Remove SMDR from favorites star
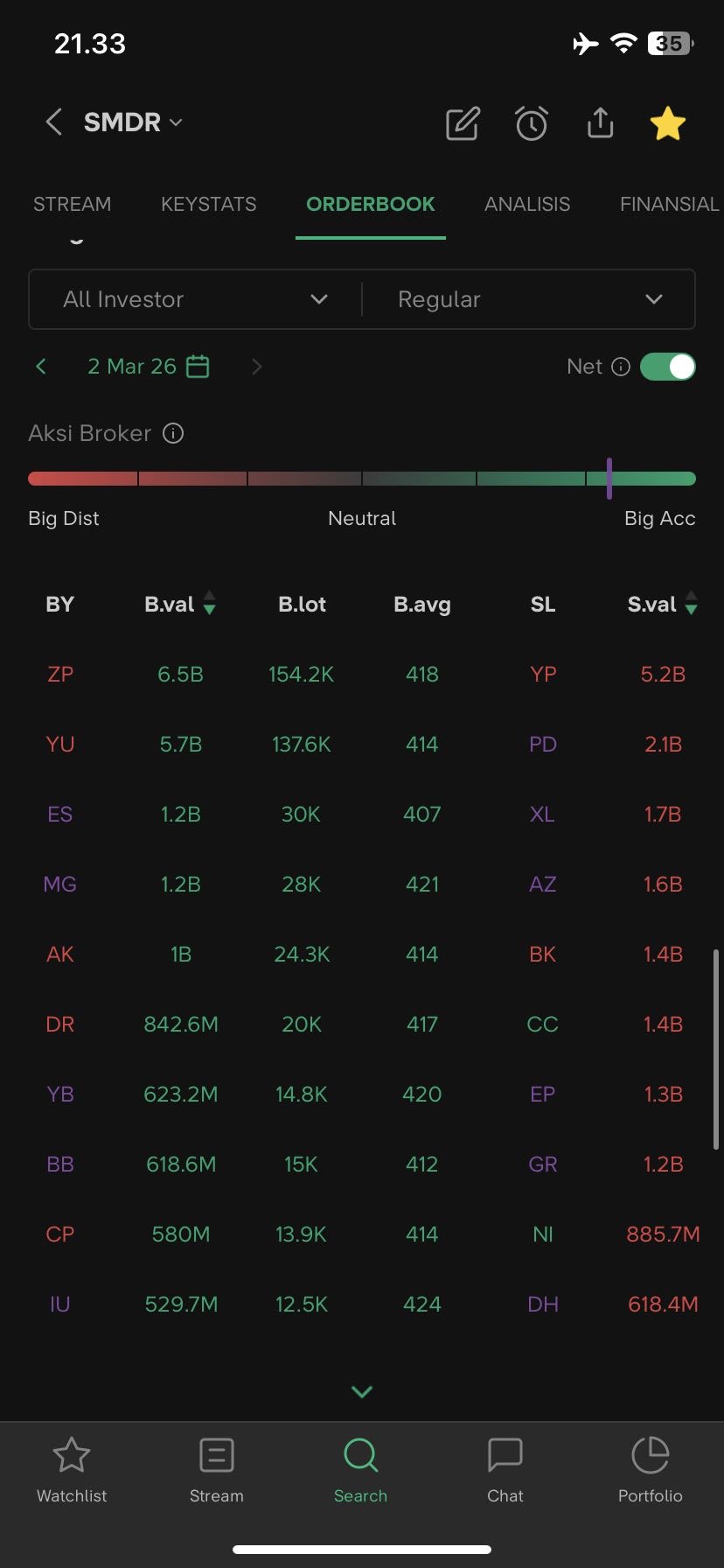This screenshot has width=724, height=1568. pyautogui.click(x=667, y=123)
